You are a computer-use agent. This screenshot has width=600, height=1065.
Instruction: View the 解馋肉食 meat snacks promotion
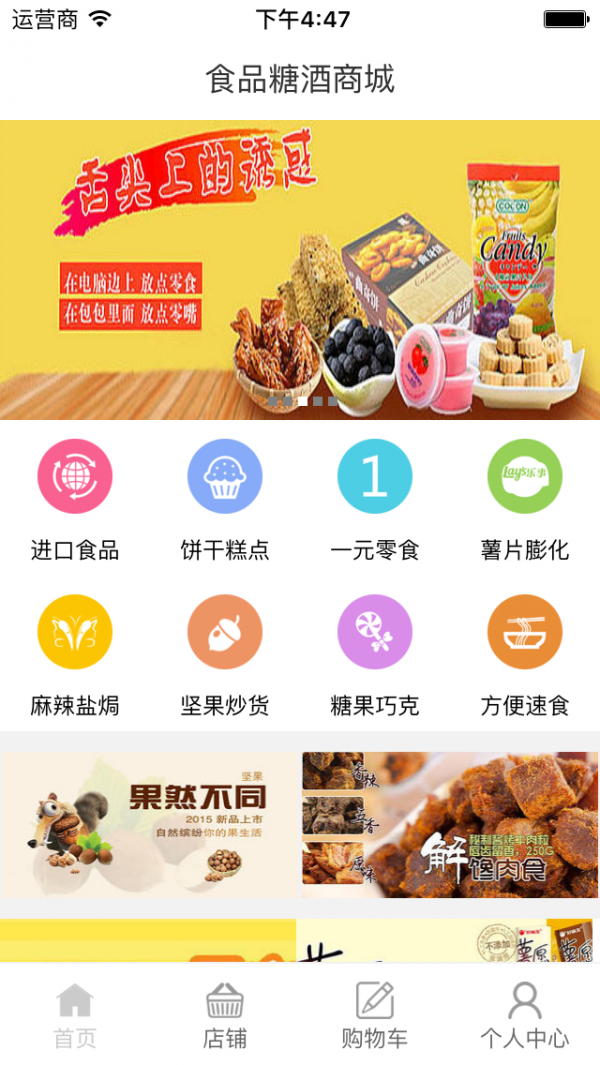coord(450,824)
